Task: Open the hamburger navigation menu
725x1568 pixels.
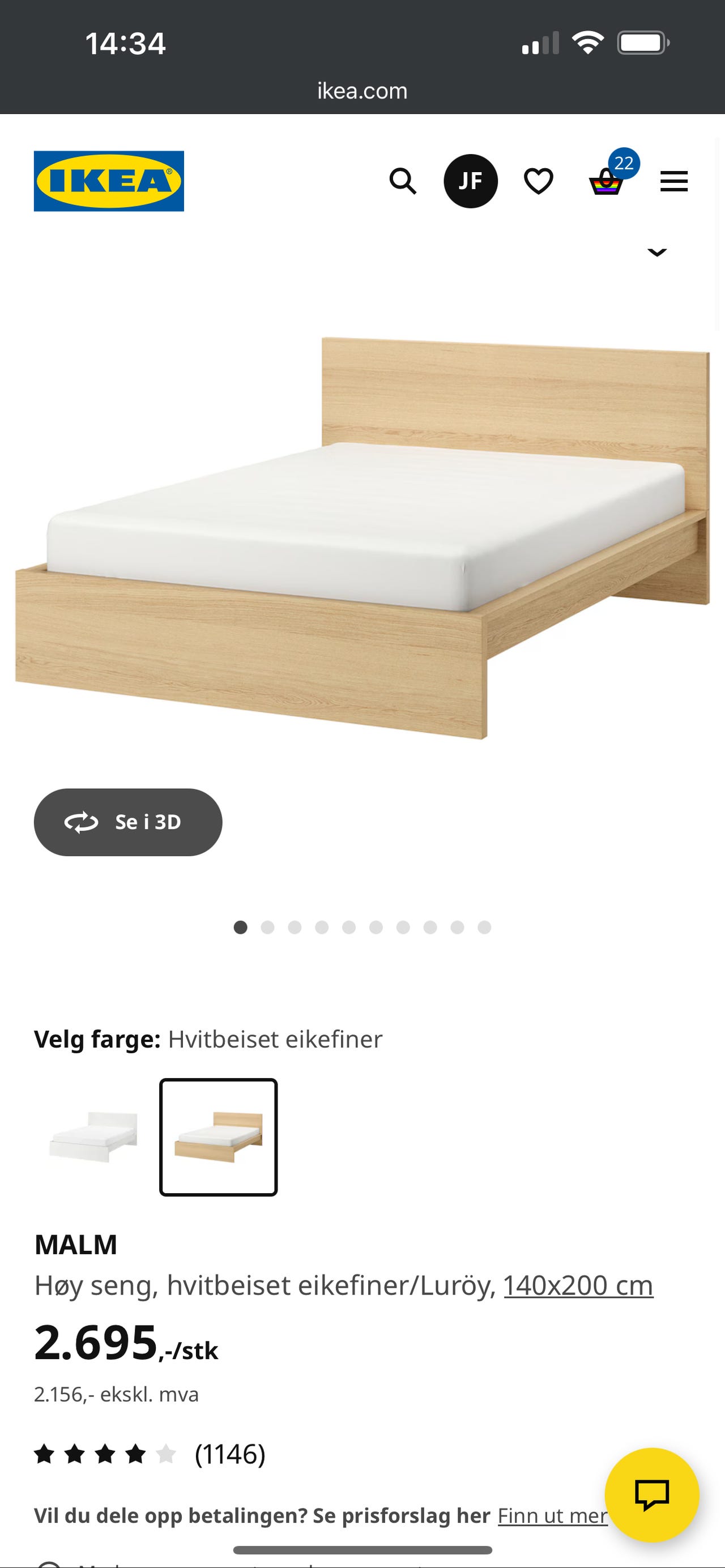Action: point(674,181)
